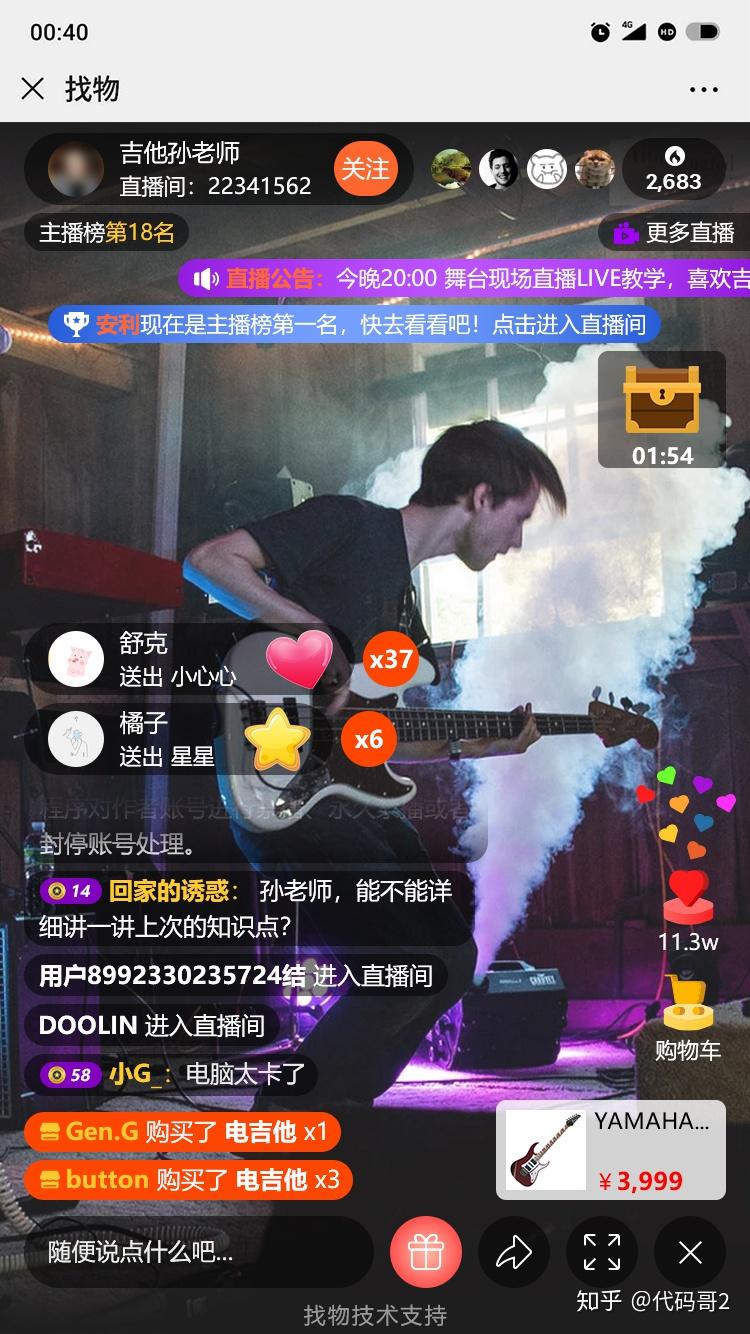Close the 找物 mini program page
The width and height of the screenshot is (750, 1334).
click(33, 89)
